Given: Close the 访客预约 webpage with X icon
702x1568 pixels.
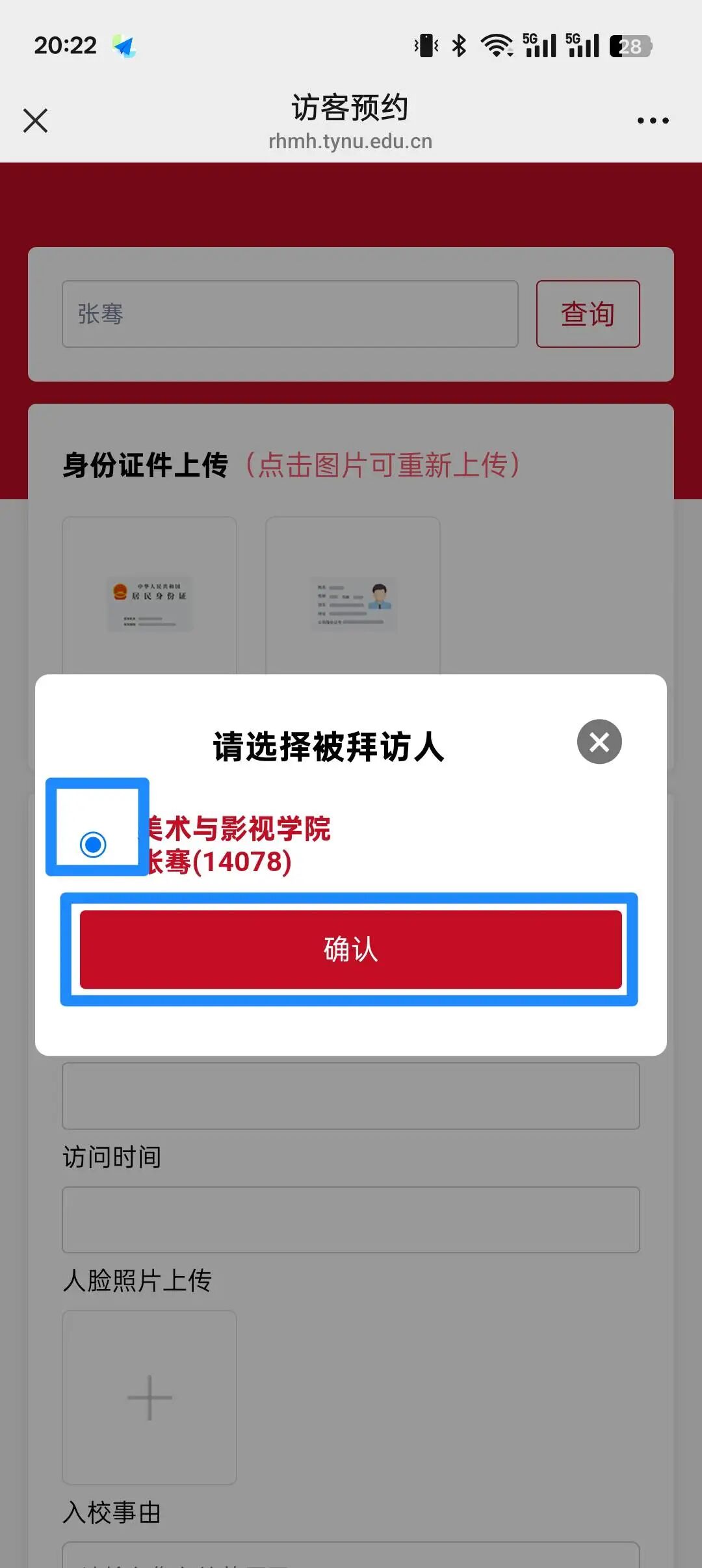Looking at the screenshot, I should point(35,120).
